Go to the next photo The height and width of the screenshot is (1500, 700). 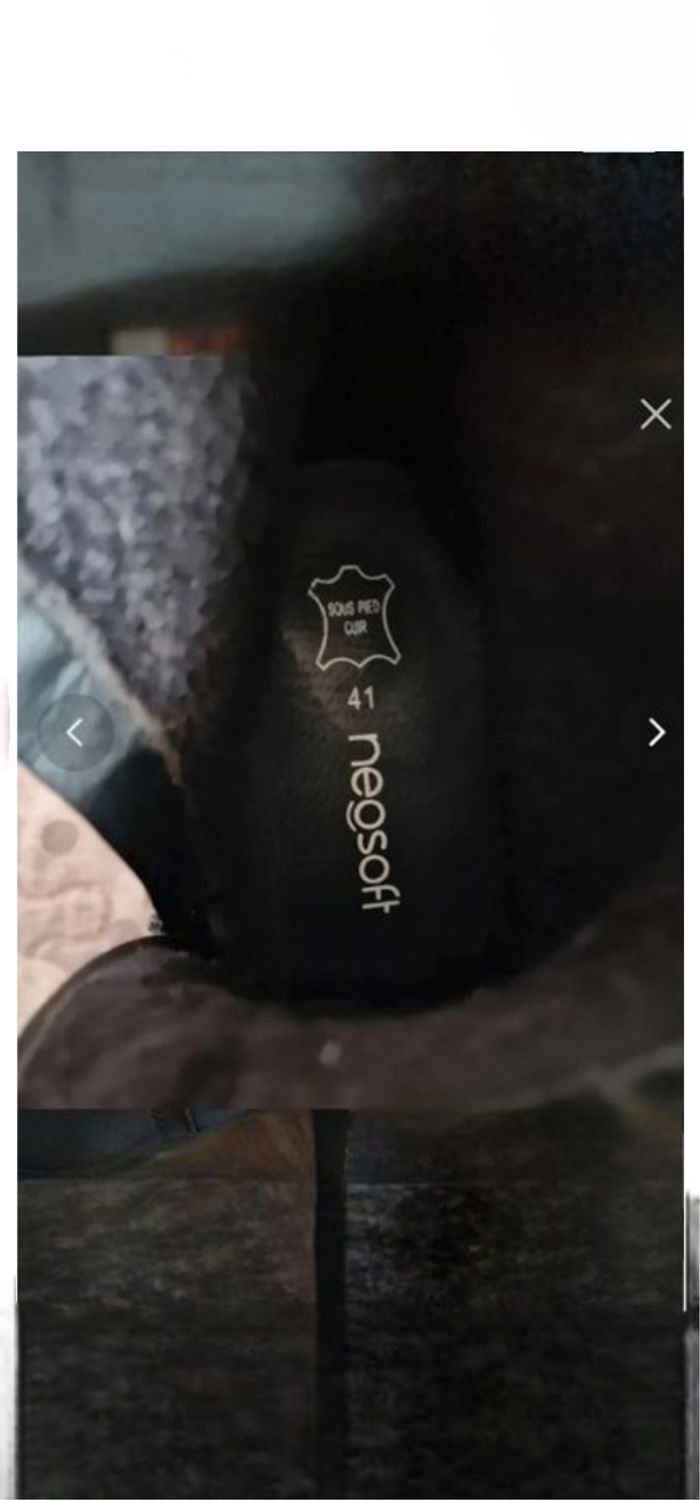coord(656,733)
